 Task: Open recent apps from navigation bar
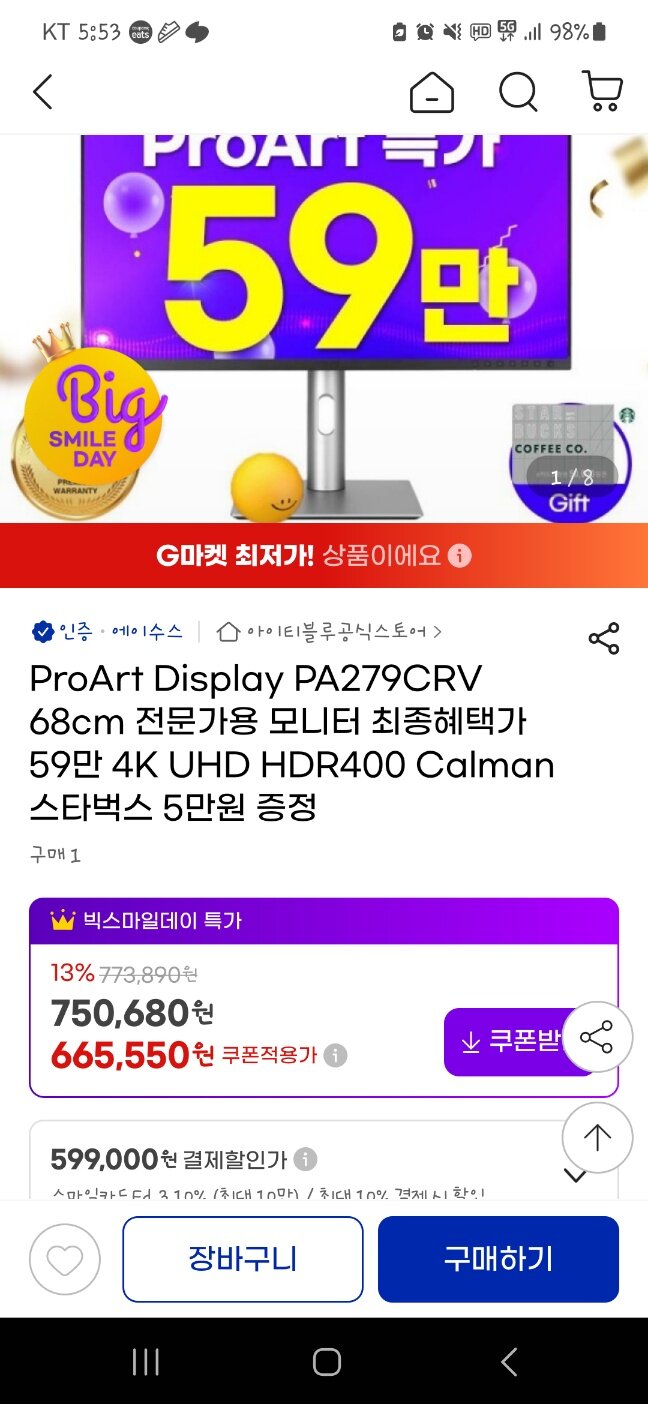(x=146, y=1361)
